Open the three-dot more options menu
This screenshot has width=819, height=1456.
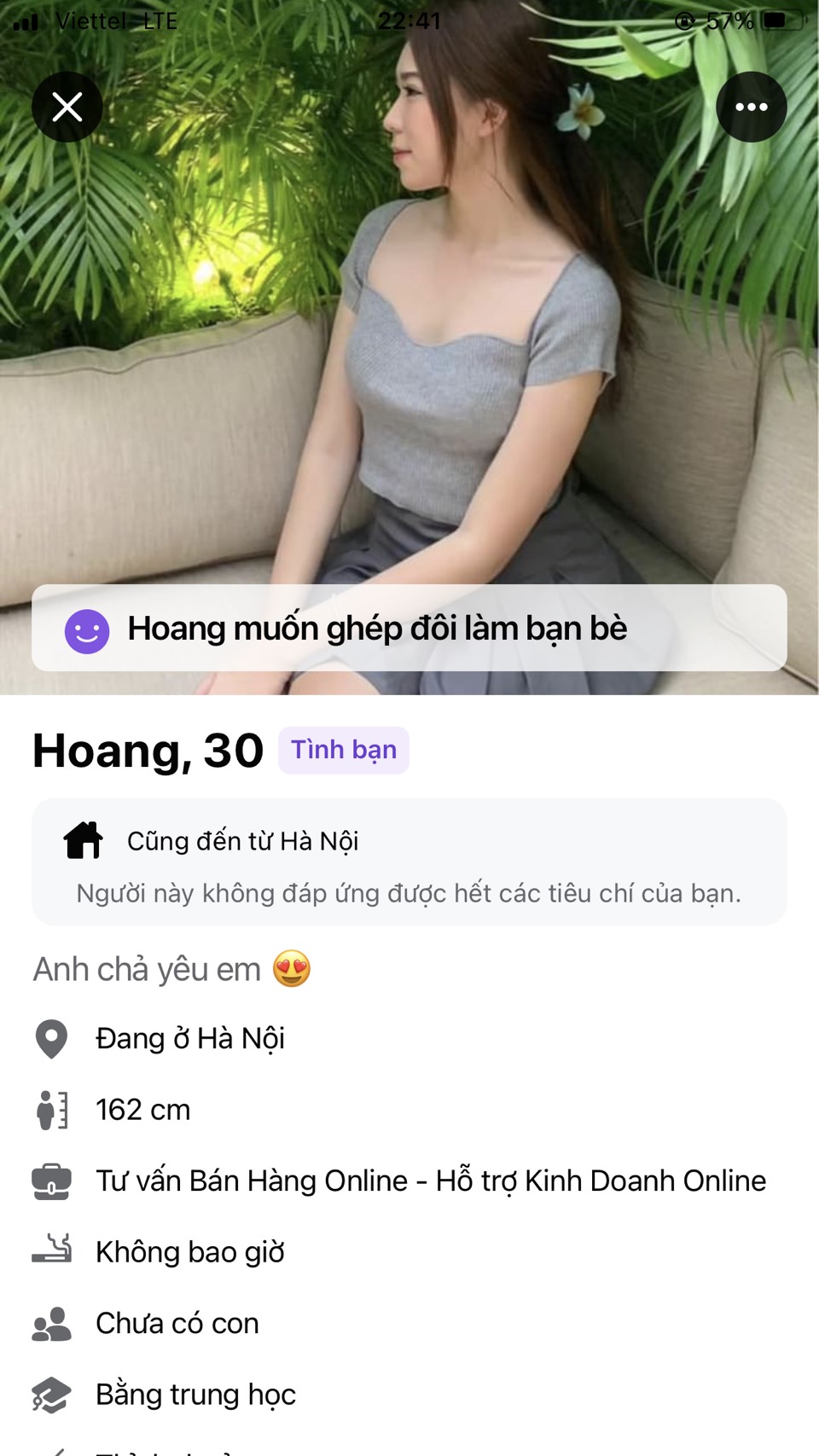point(751,107)
